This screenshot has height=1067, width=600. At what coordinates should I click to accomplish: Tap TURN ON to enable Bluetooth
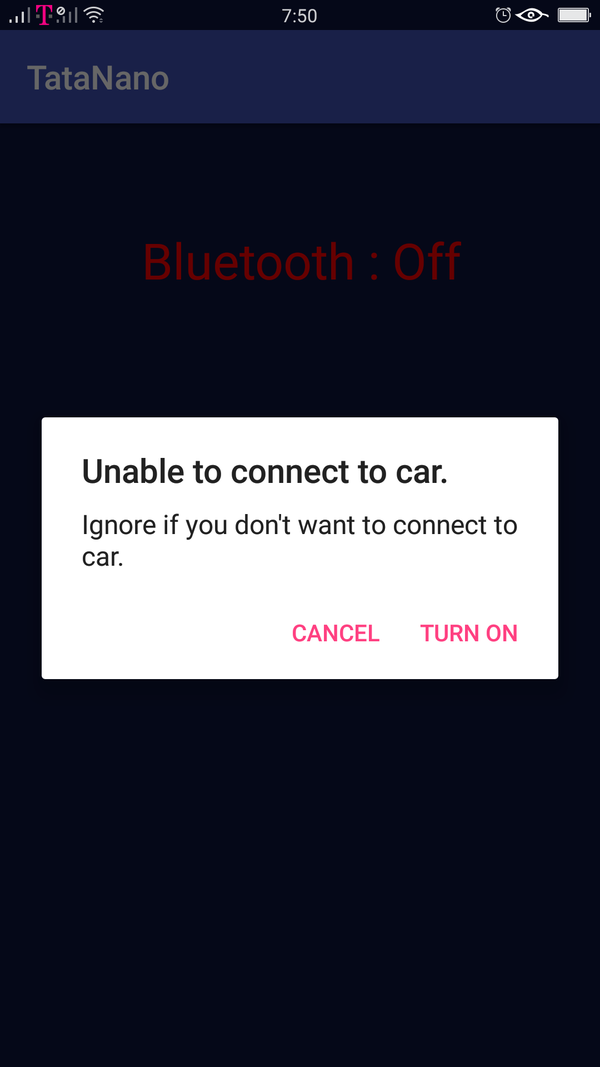469,634
